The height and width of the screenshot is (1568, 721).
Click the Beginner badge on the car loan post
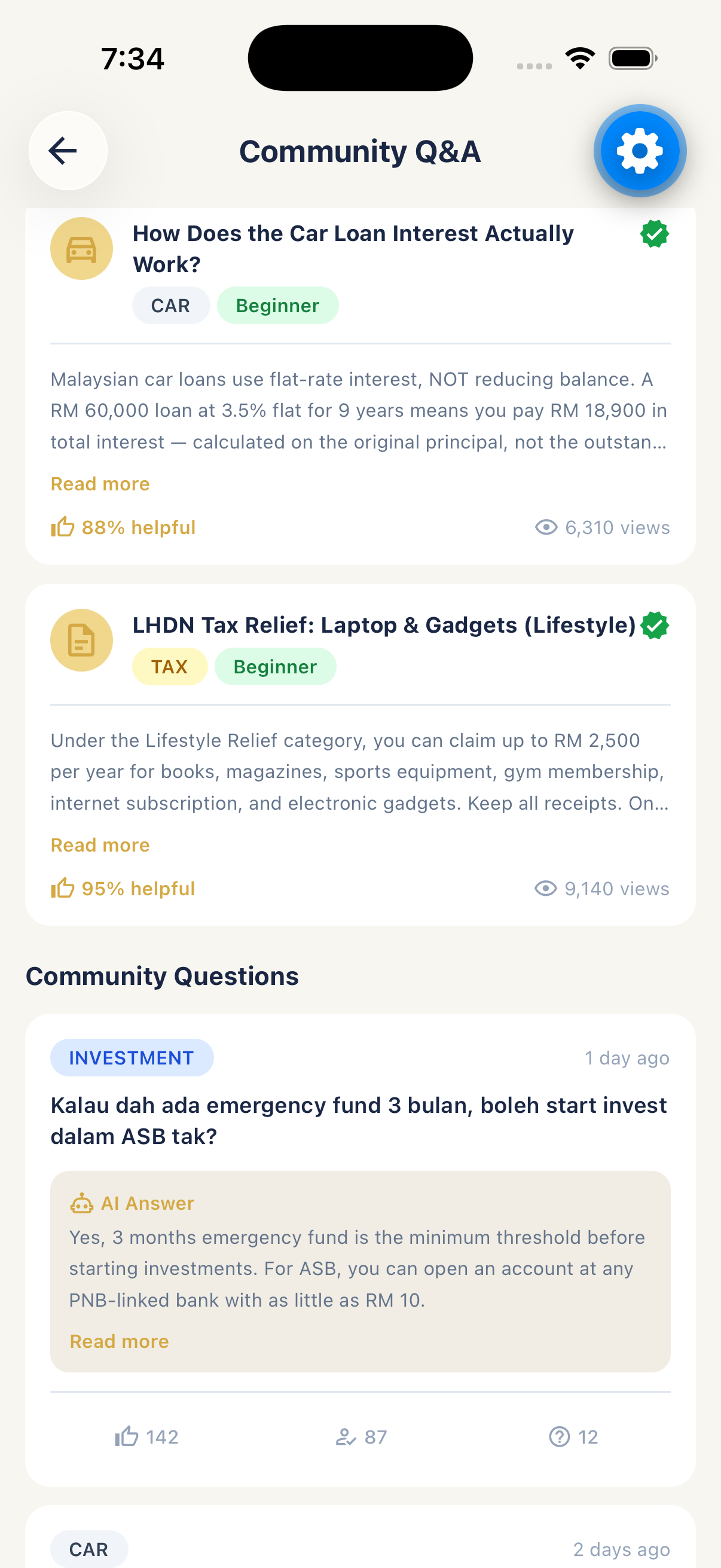point(277,305)
